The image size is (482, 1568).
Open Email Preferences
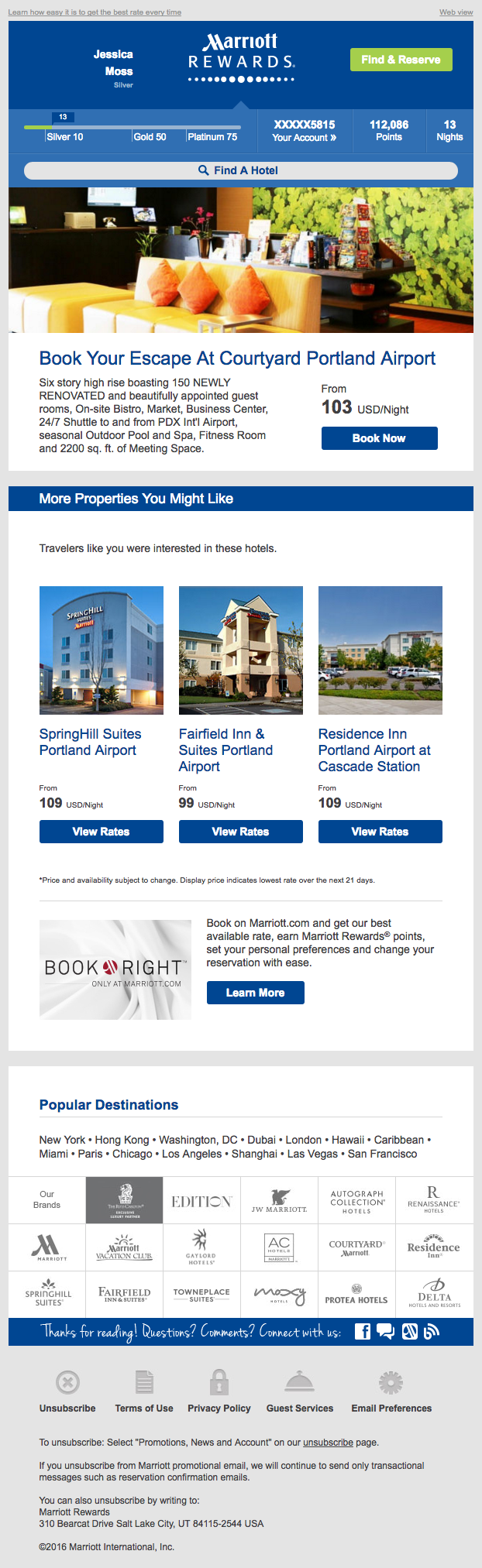[391, 1408]
